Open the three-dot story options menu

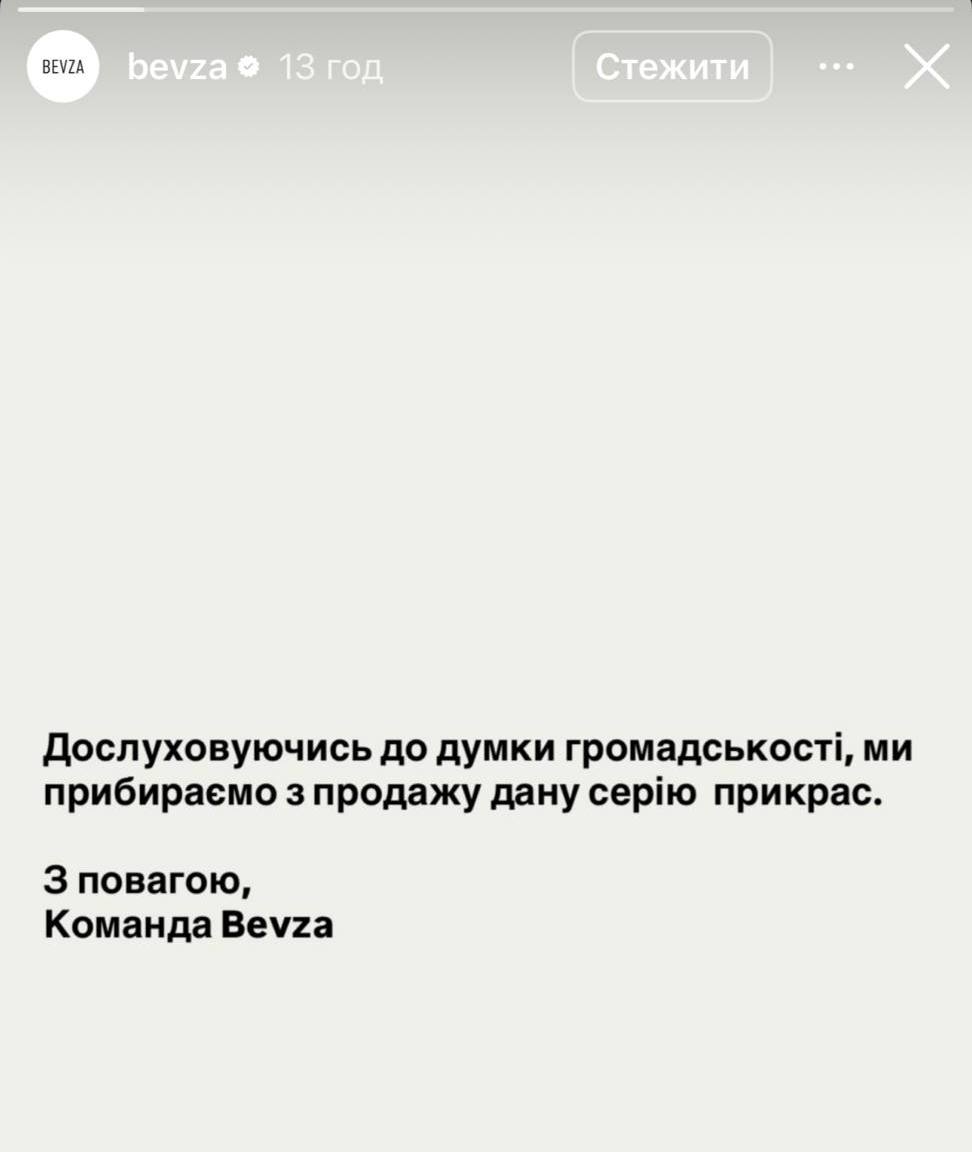coord(837,67)
